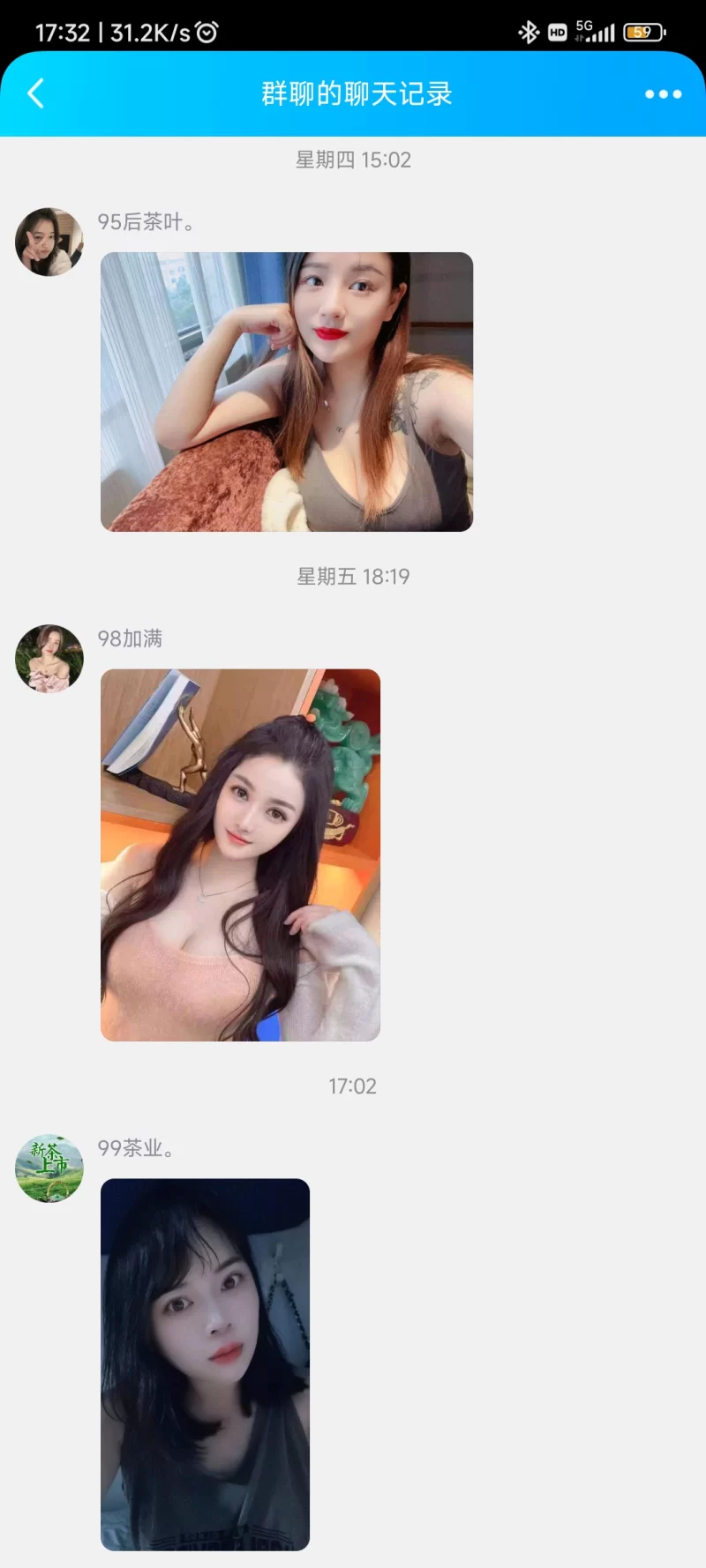706x1568 pixels.
Task: Open the three-dot more options menu
Action: tap(663, 94)
